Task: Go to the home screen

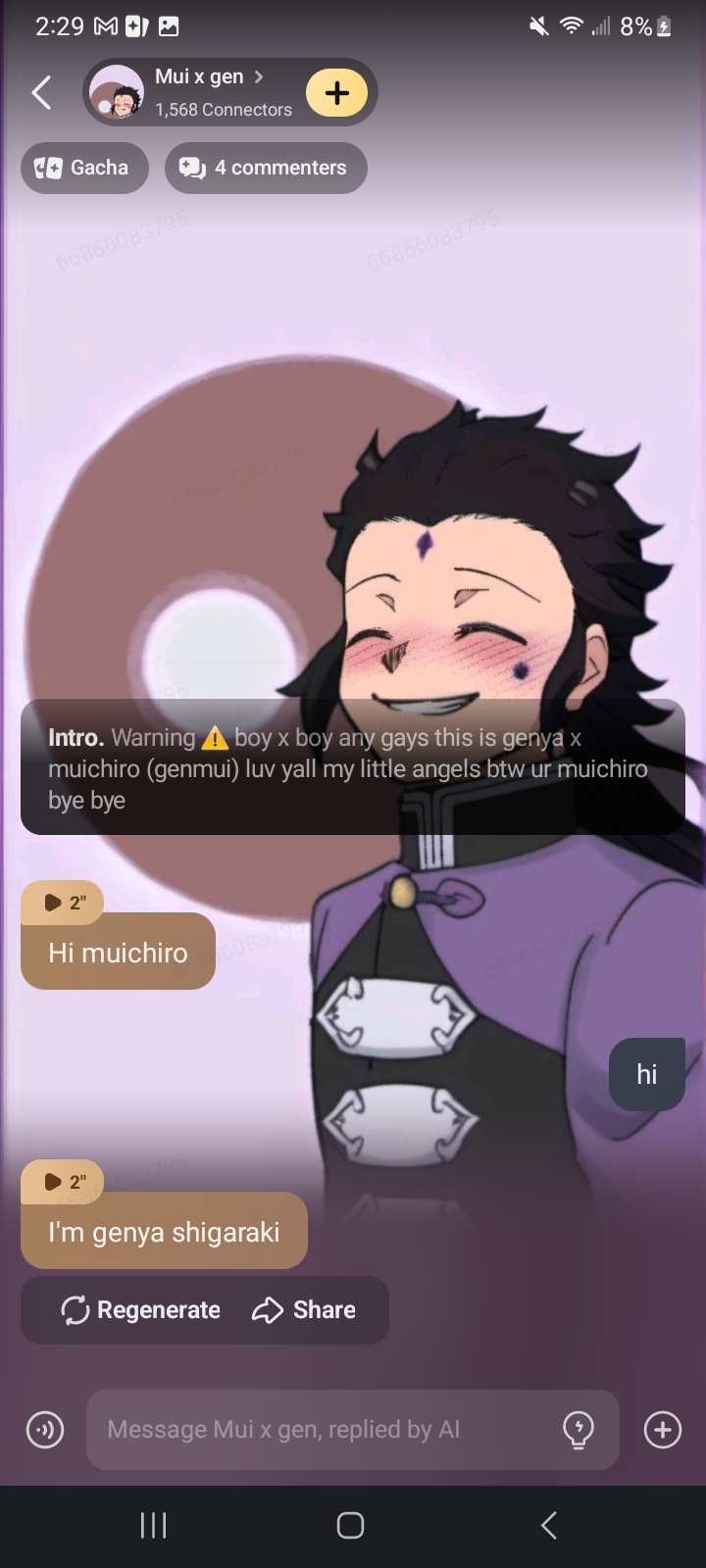Action: click(351, 1525)
